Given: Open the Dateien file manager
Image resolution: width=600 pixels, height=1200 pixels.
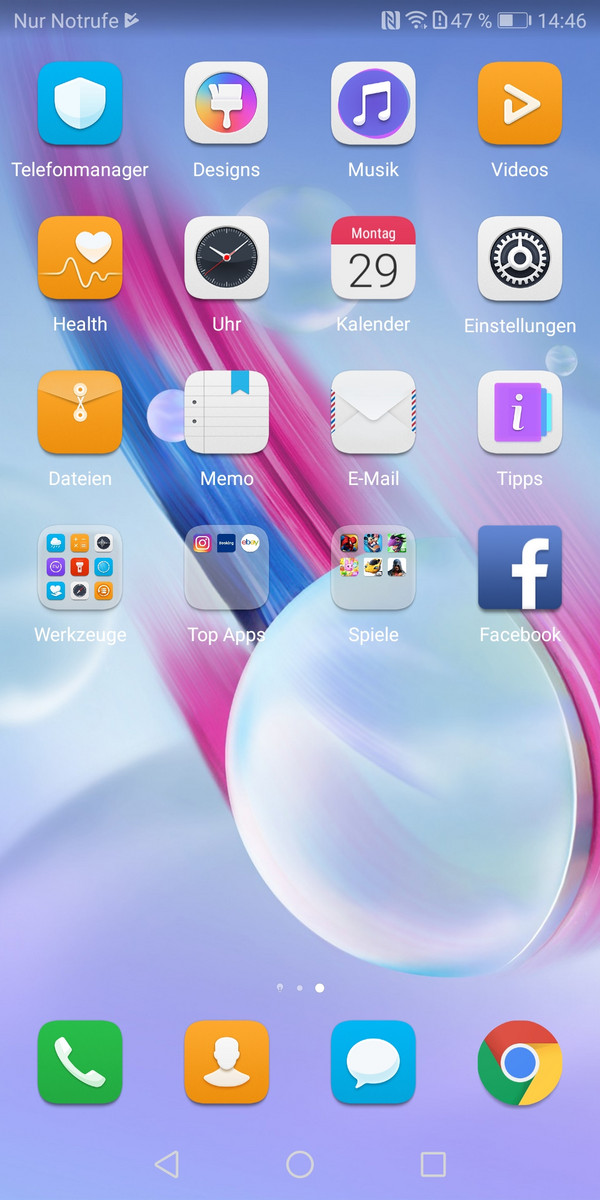Looking at the screenshot, I should 80,413.
